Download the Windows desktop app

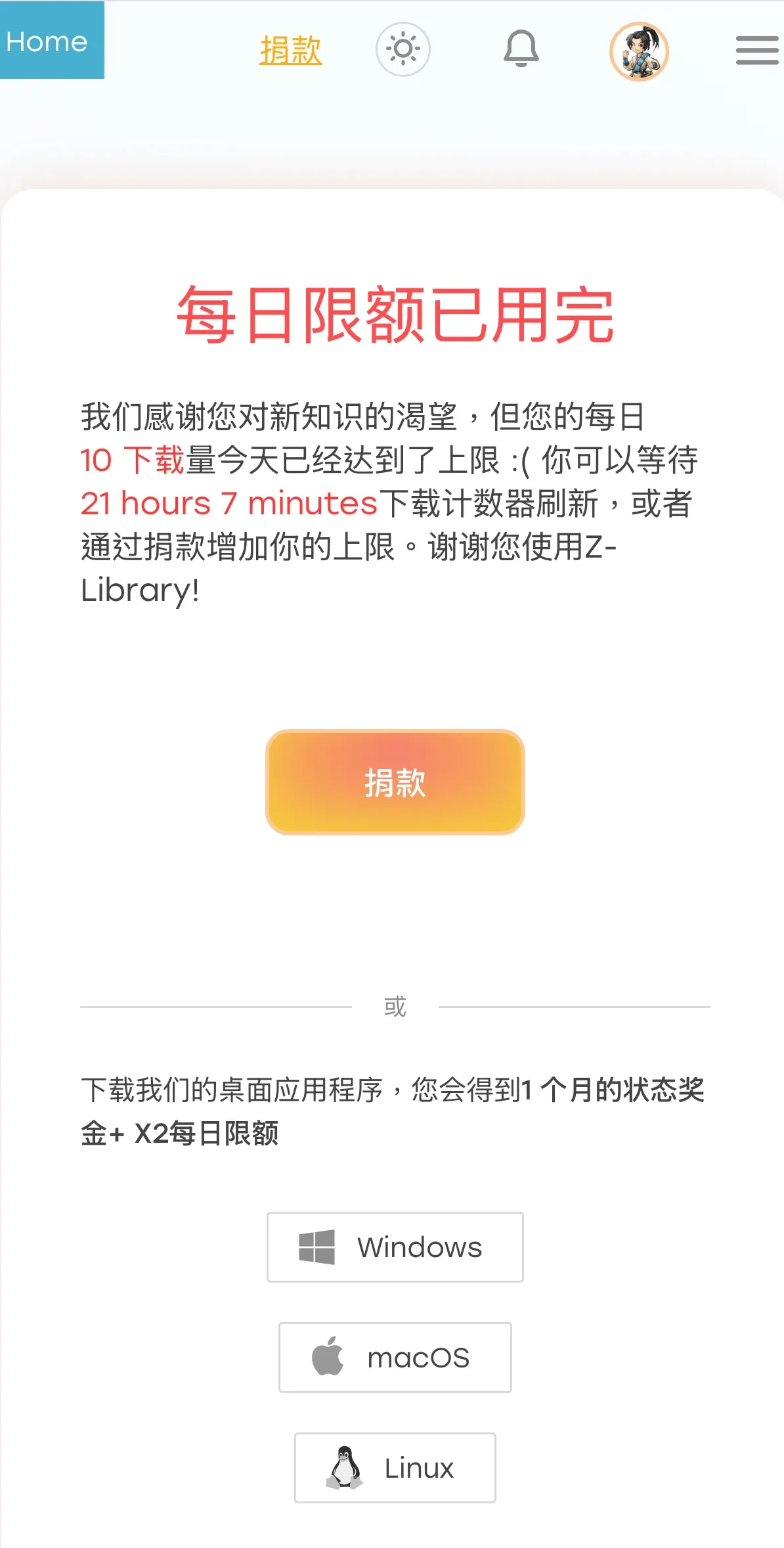[395, 1247]
